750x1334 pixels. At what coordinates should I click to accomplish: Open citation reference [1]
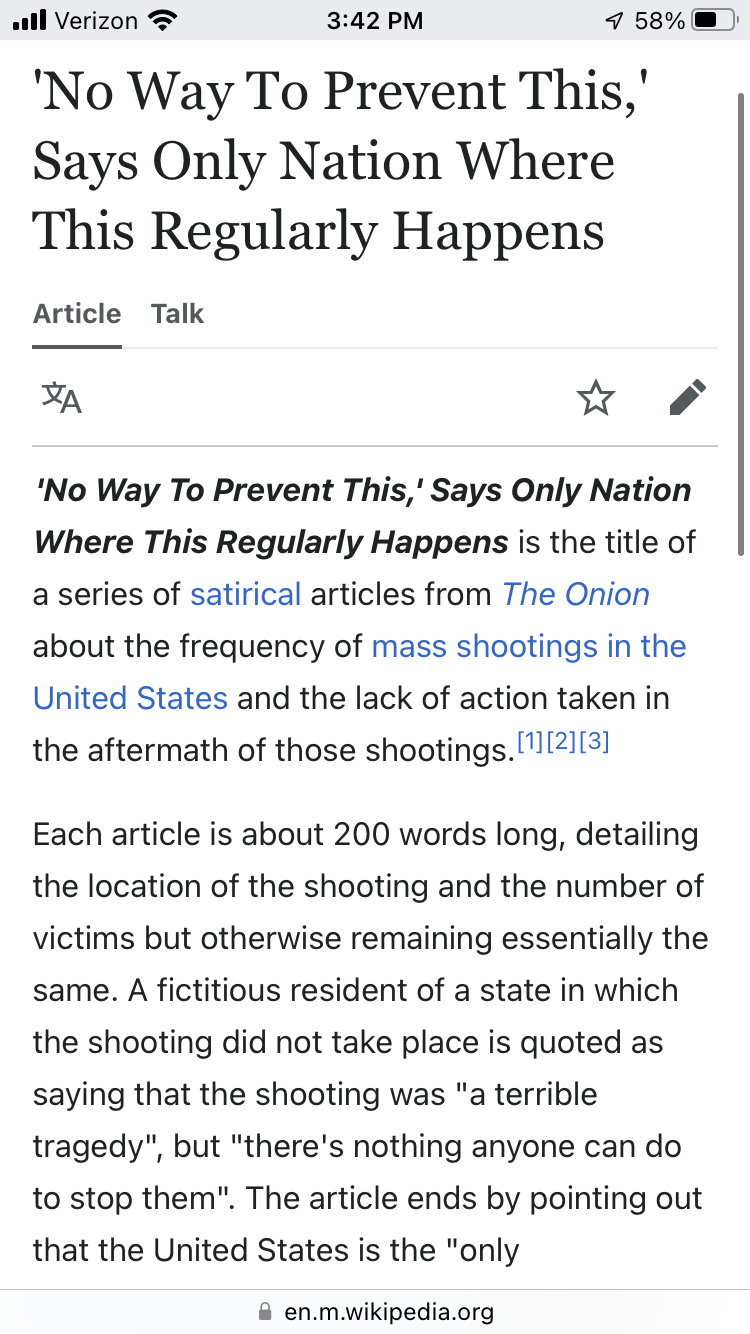coord(531,743)
